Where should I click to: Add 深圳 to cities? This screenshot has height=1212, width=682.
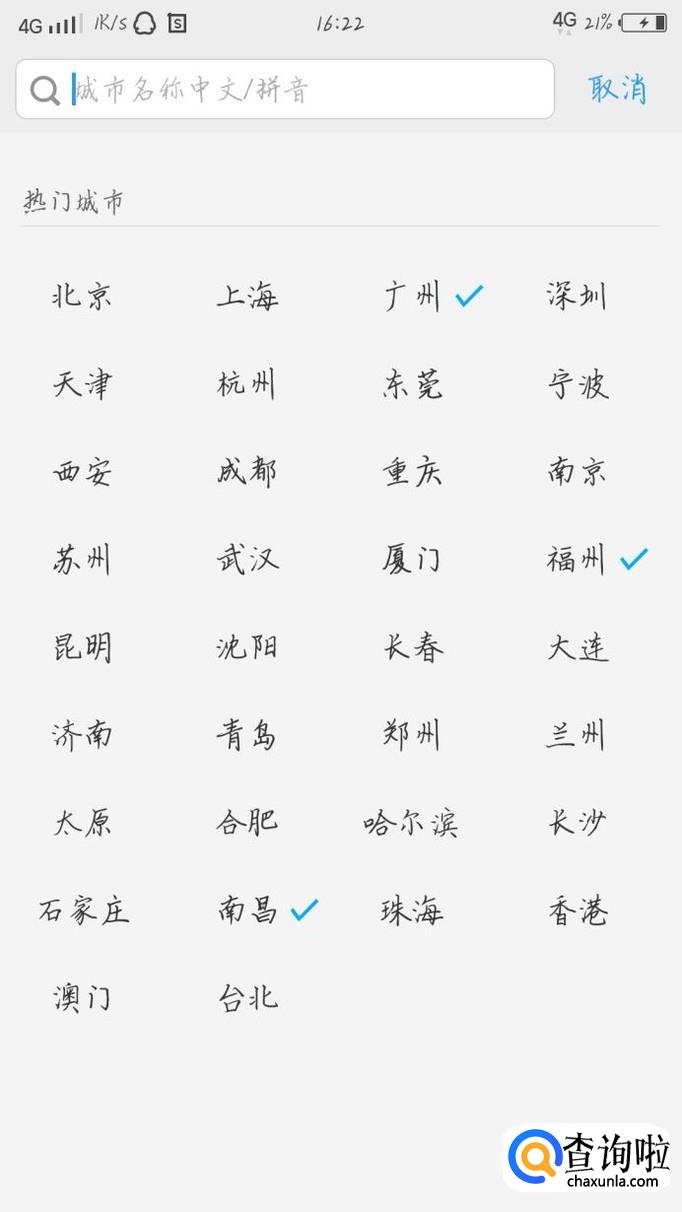(577, 296)
